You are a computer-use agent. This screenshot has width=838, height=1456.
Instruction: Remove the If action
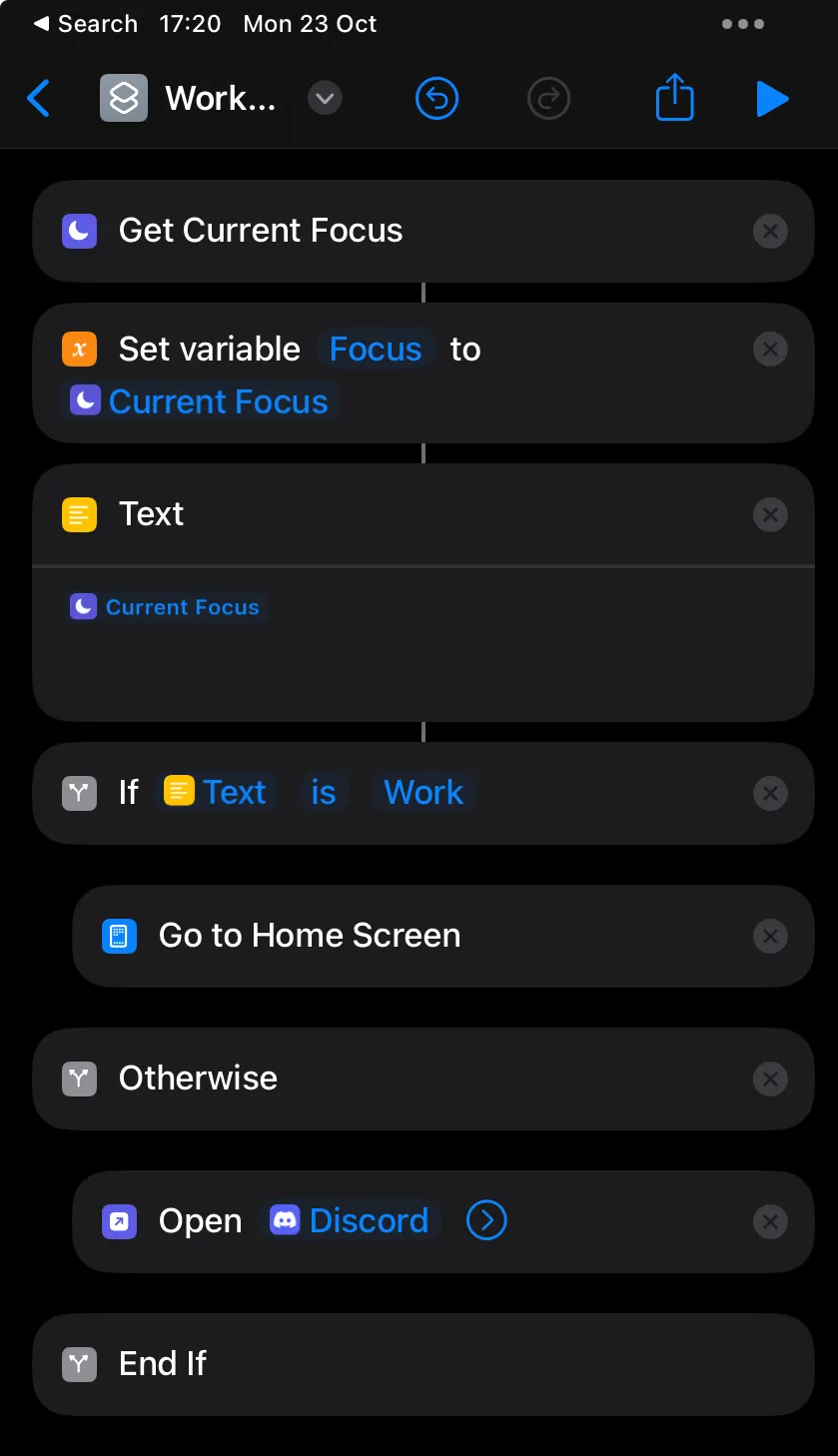(770, 794)
